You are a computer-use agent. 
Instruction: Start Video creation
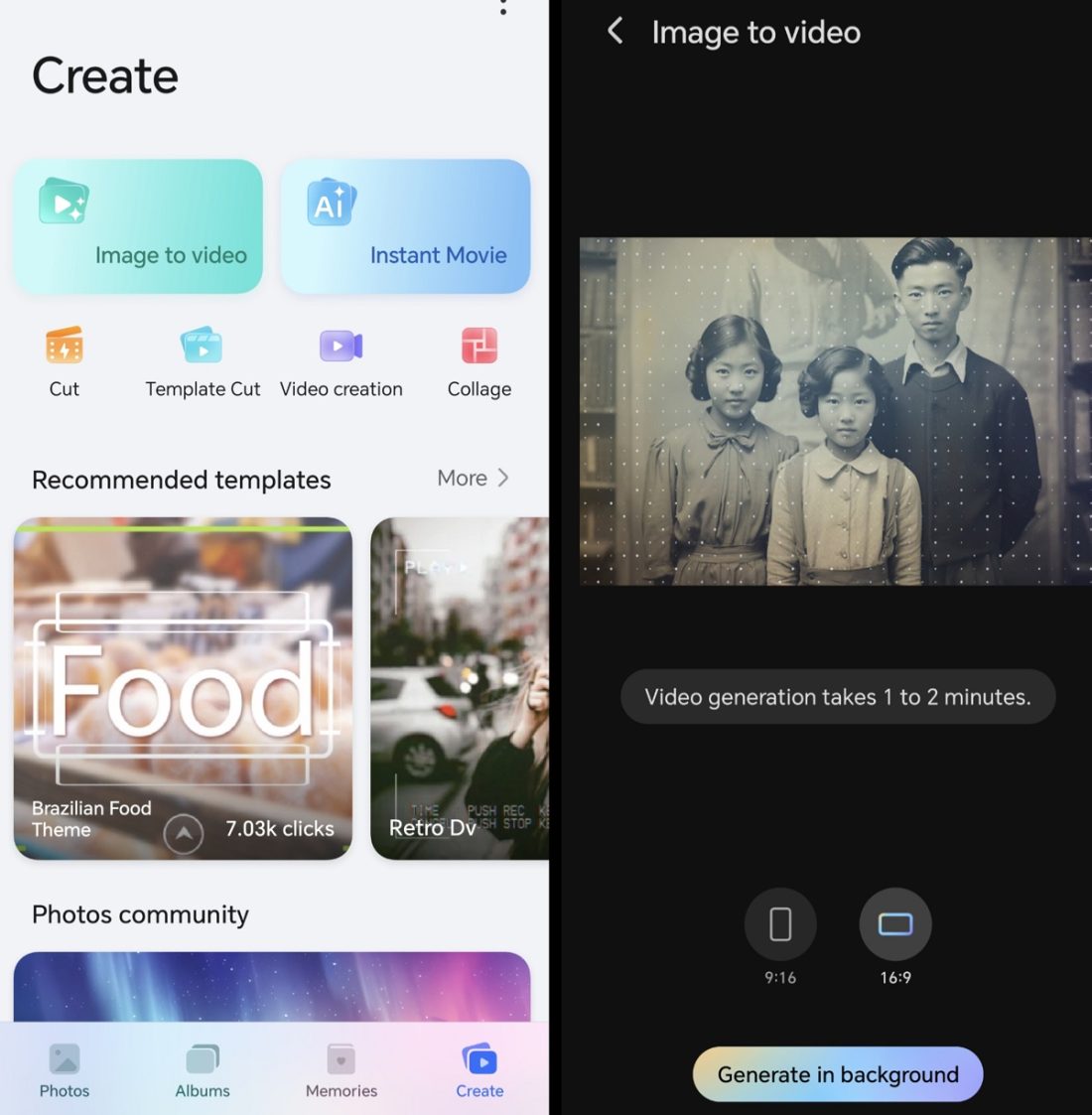[x=341, y=362]
